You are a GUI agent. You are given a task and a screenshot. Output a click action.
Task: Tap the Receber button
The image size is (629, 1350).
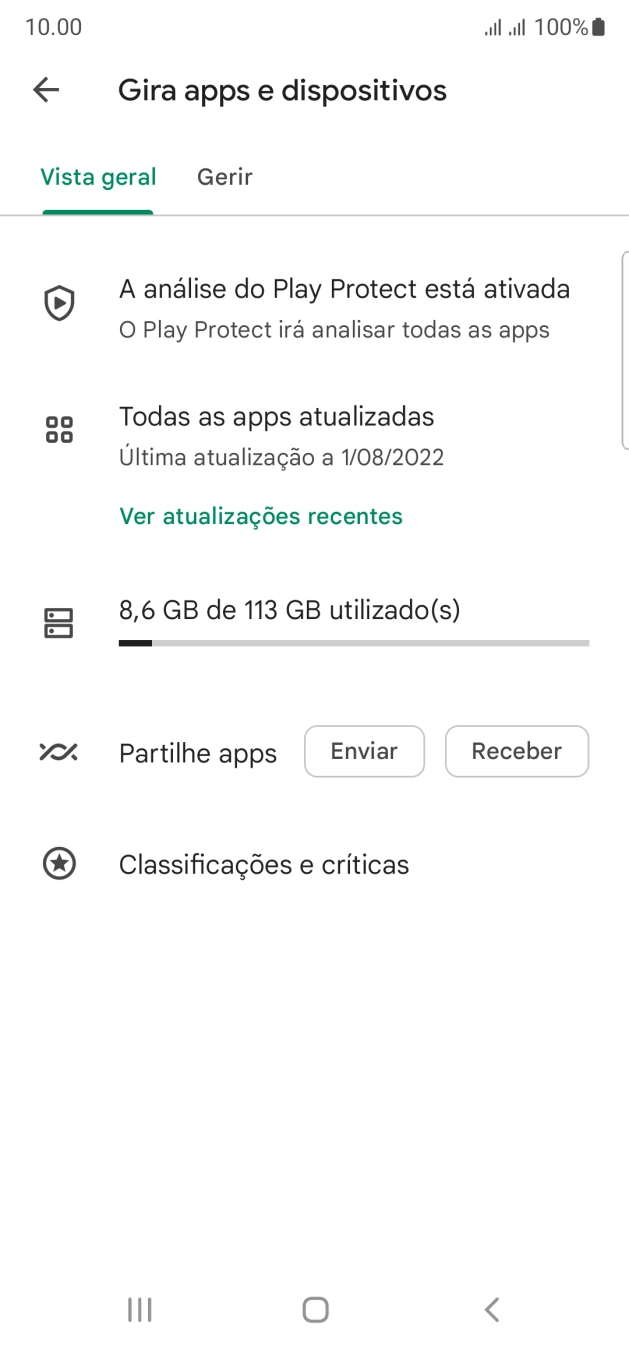[x=516, y=751]
